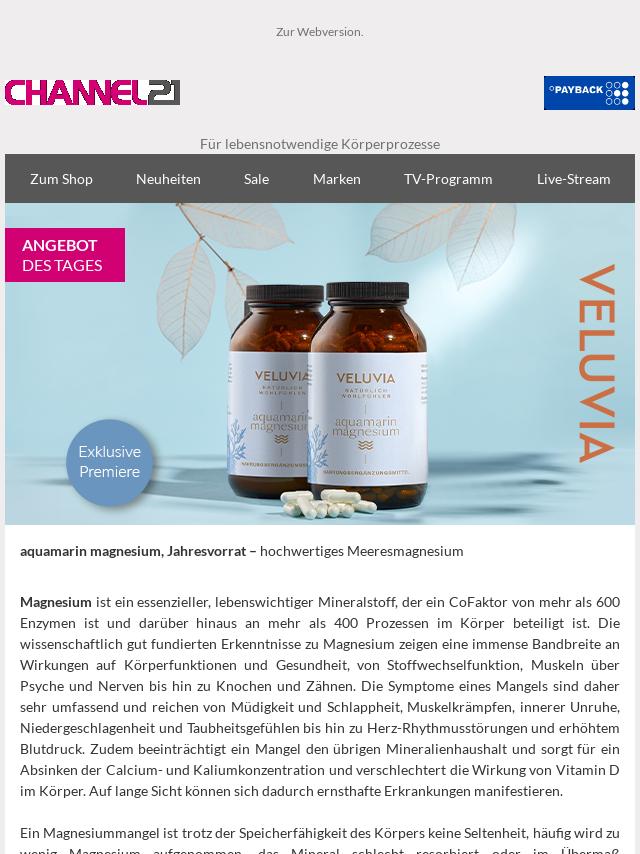
Task: Open the Payback banner
Action: click(x=589, y=93)
